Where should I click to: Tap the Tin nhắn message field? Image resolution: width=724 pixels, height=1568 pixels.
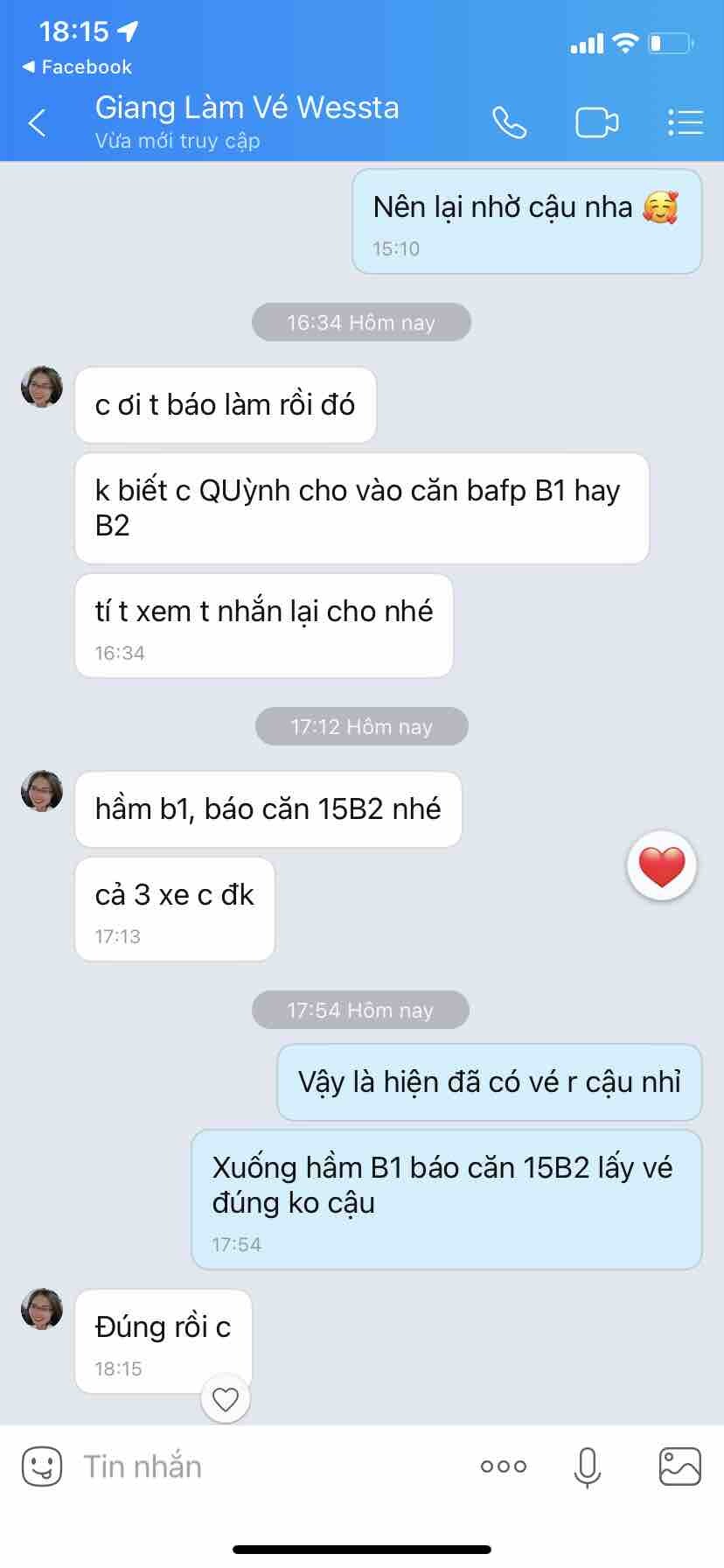point(262,1466)
